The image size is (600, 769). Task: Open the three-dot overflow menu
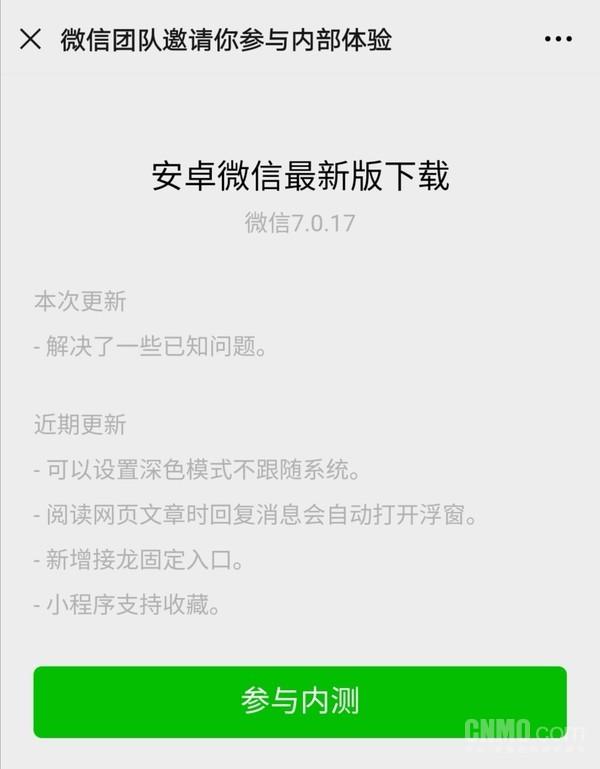coord(558,40)
